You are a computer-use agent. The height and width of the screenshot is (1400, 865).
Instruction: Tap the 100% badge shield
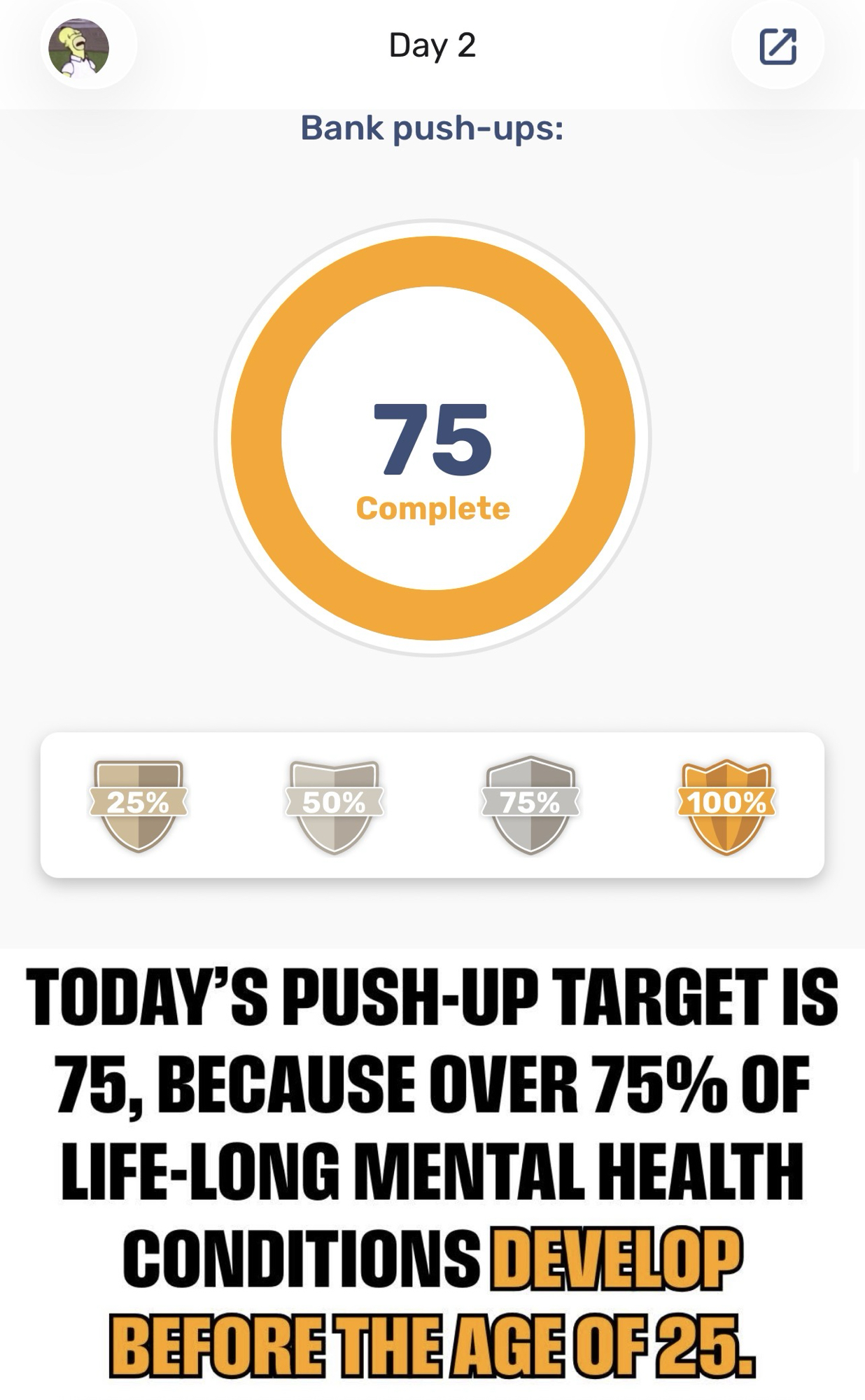coord(726,805)
